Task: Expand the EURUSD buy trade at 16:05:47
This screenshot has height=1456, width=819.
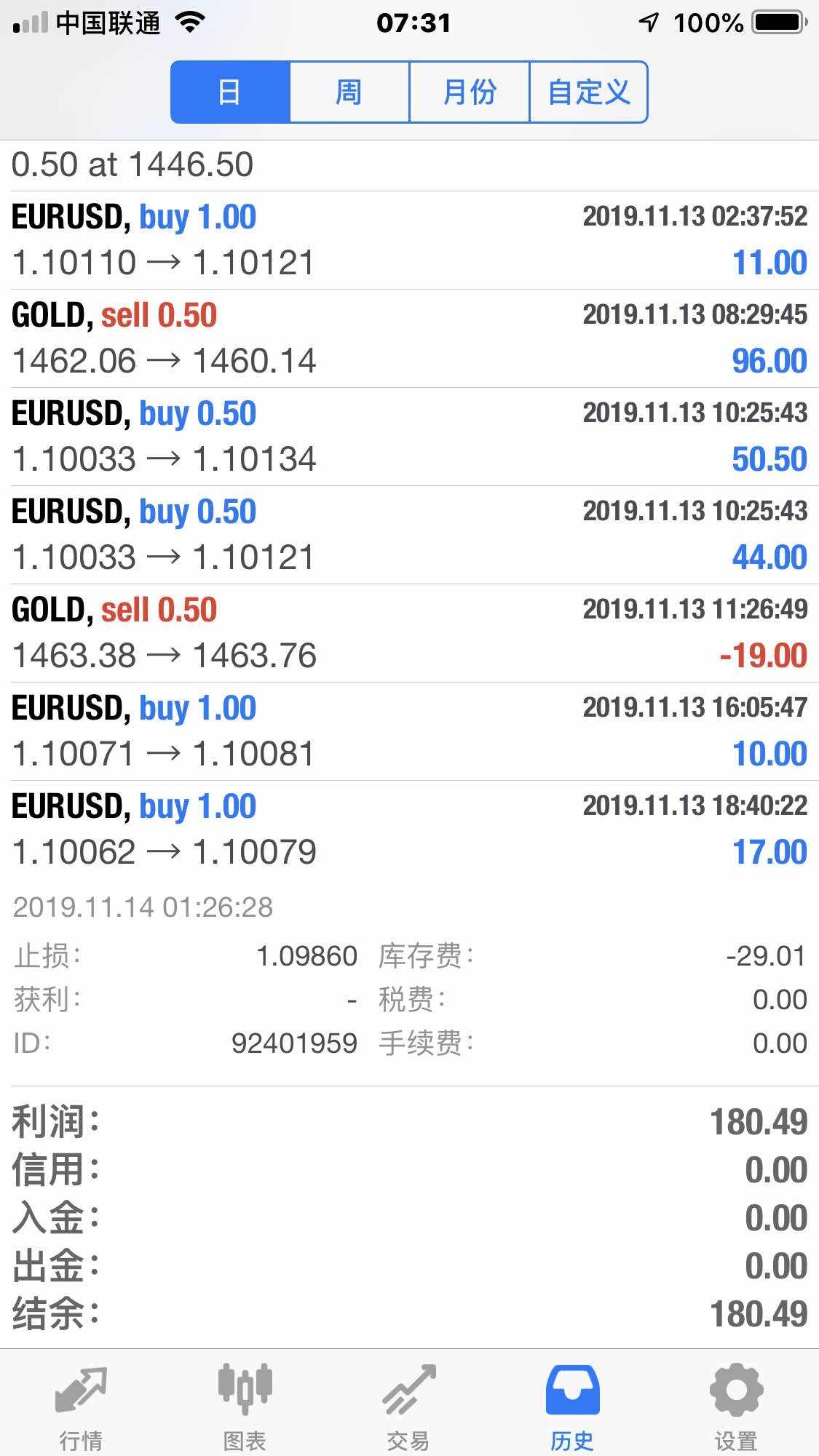Action: (x=409, y=731)
